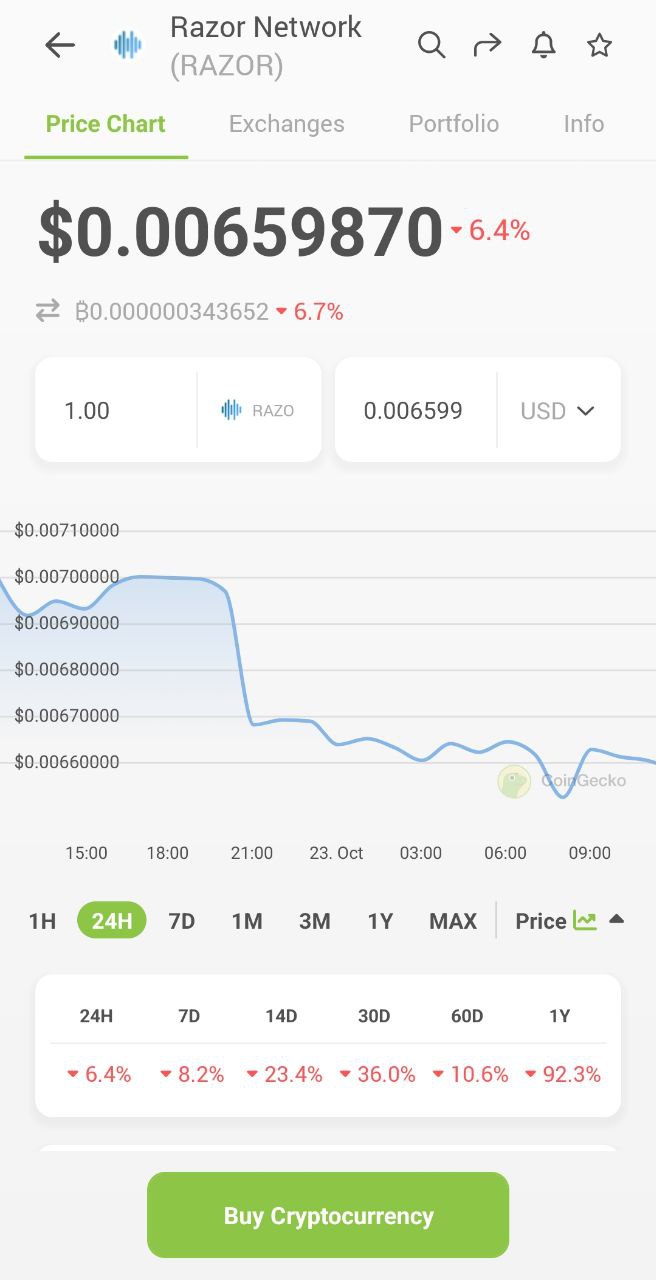
Task: Share Razor Network via the share arrow
Action: point(487,45)
